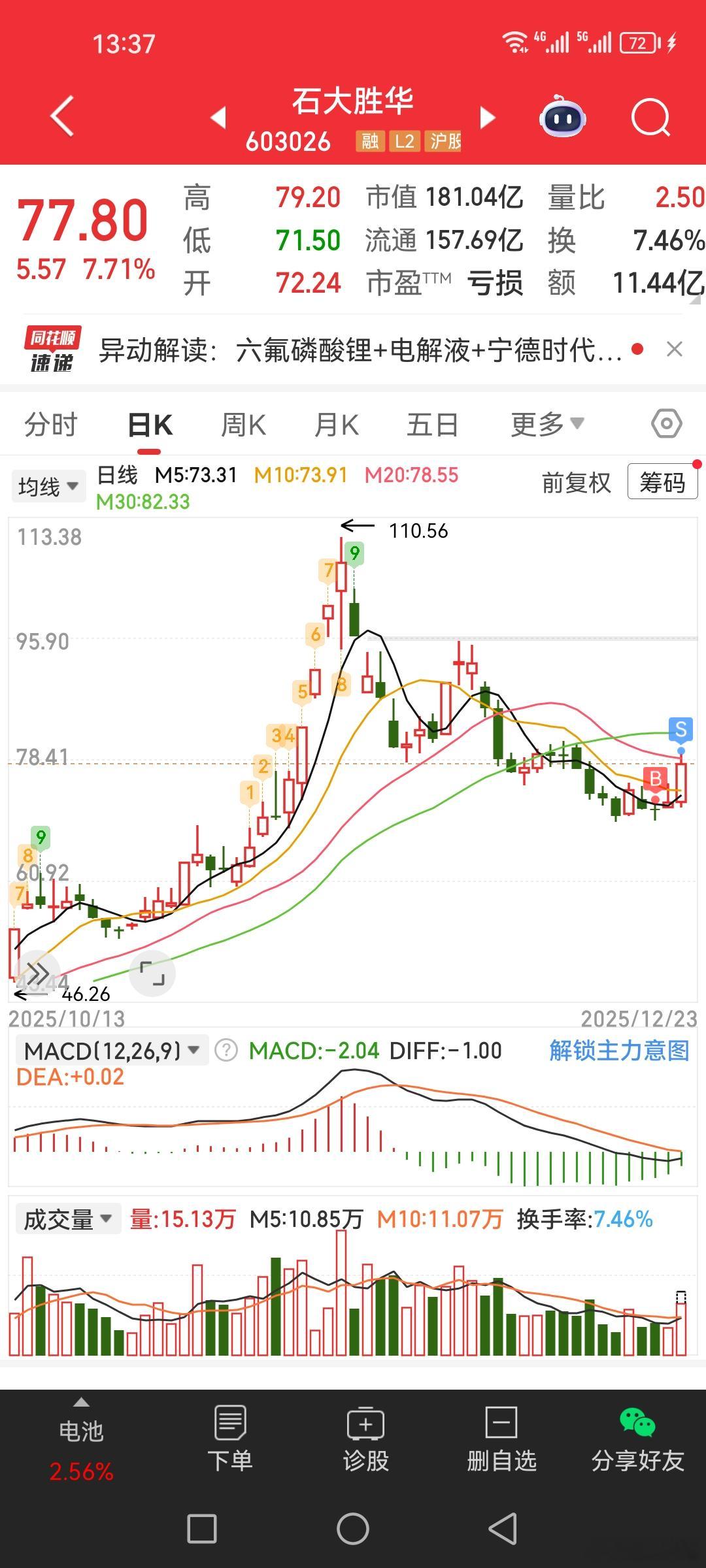706x1568 pixels.
Task: Open the chart settings gear
Action: pyautogui.click(x=665, y=423)
